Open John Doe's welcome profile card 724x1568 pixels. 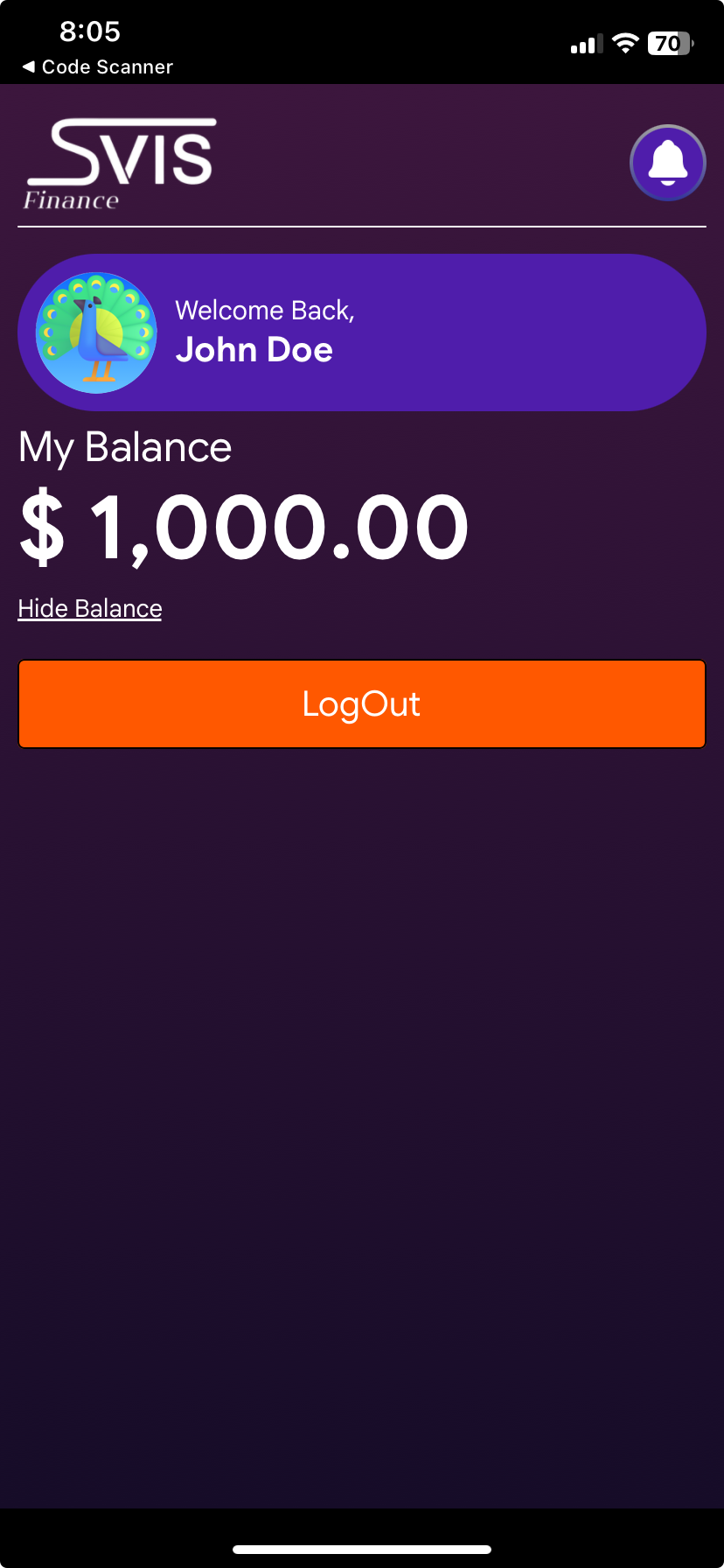pyautogui.click(x=362, y=332)
